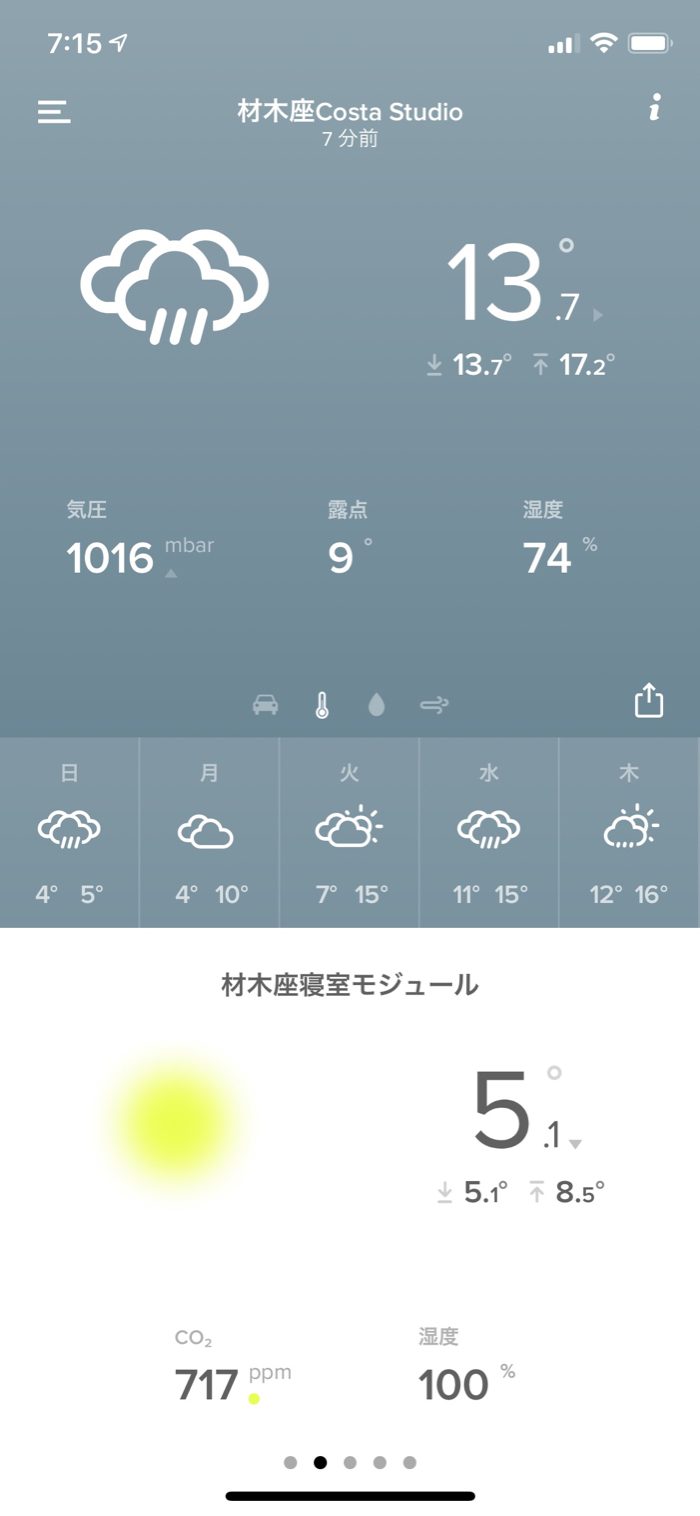Share the weather station data
The width and height of the screenshot is (700, 1516).
point(649,700)
